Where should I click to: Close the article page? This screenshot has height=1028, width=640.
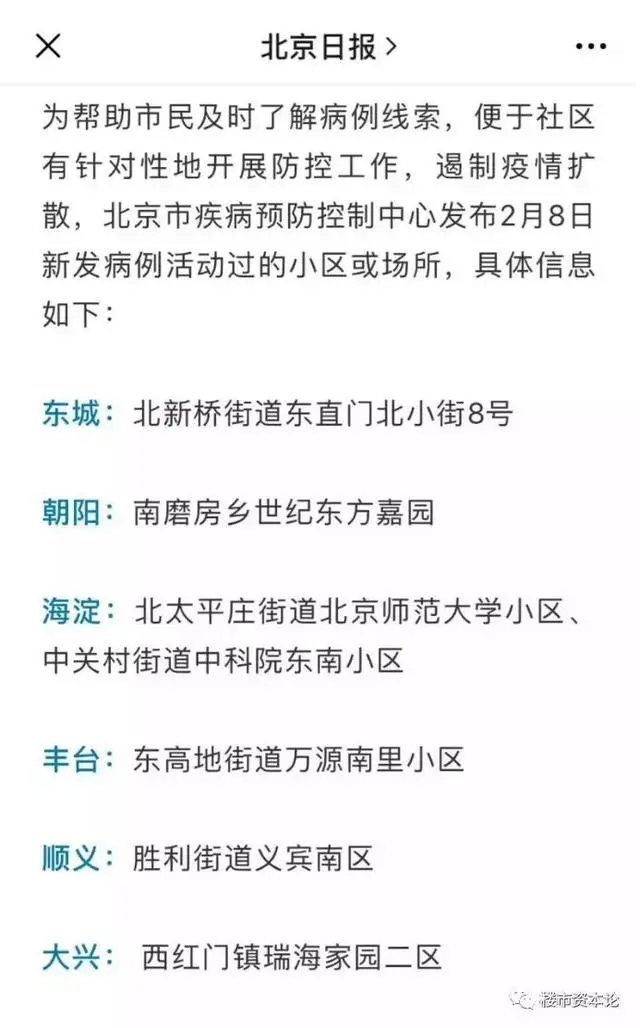pos(48,47)
